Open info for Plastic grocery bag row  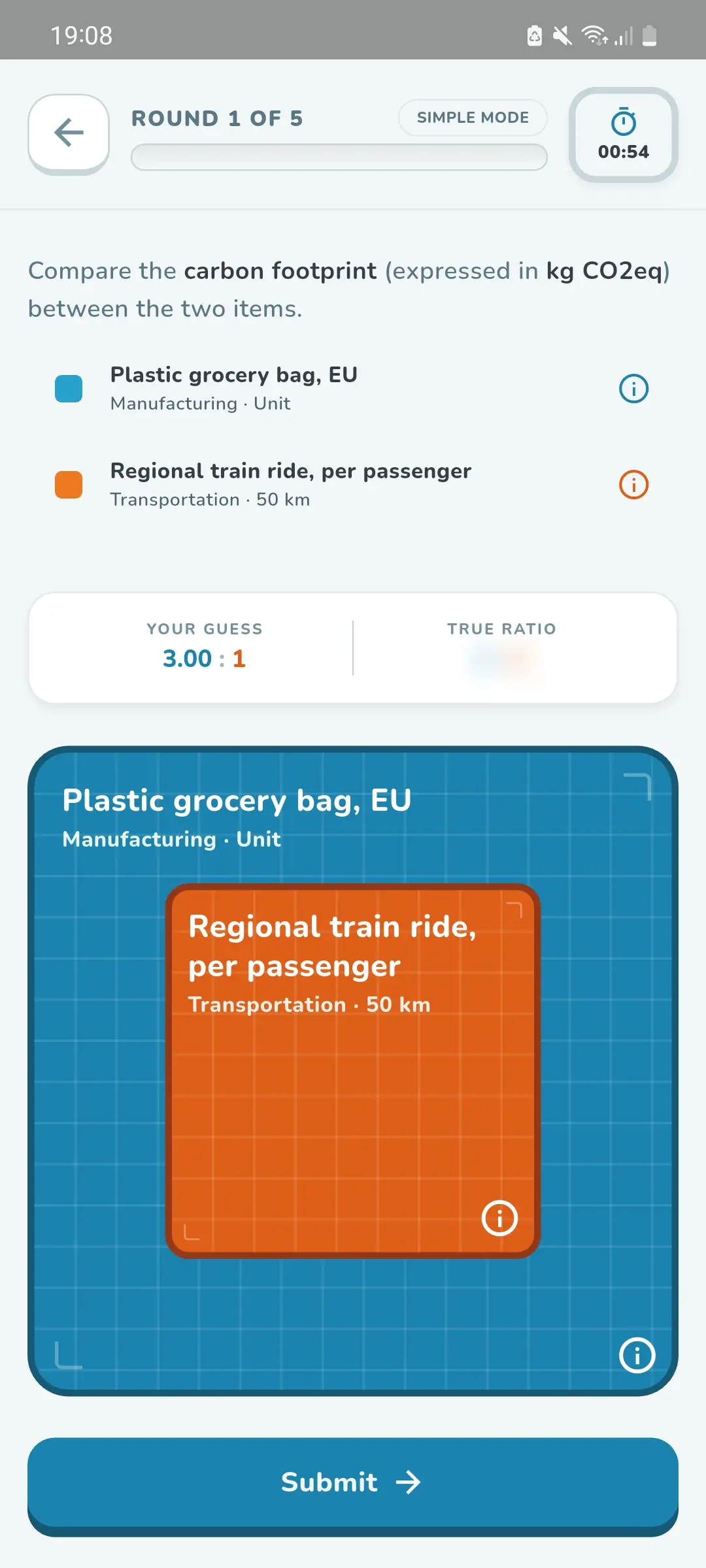pyautogui.click(x=633, y=389)
